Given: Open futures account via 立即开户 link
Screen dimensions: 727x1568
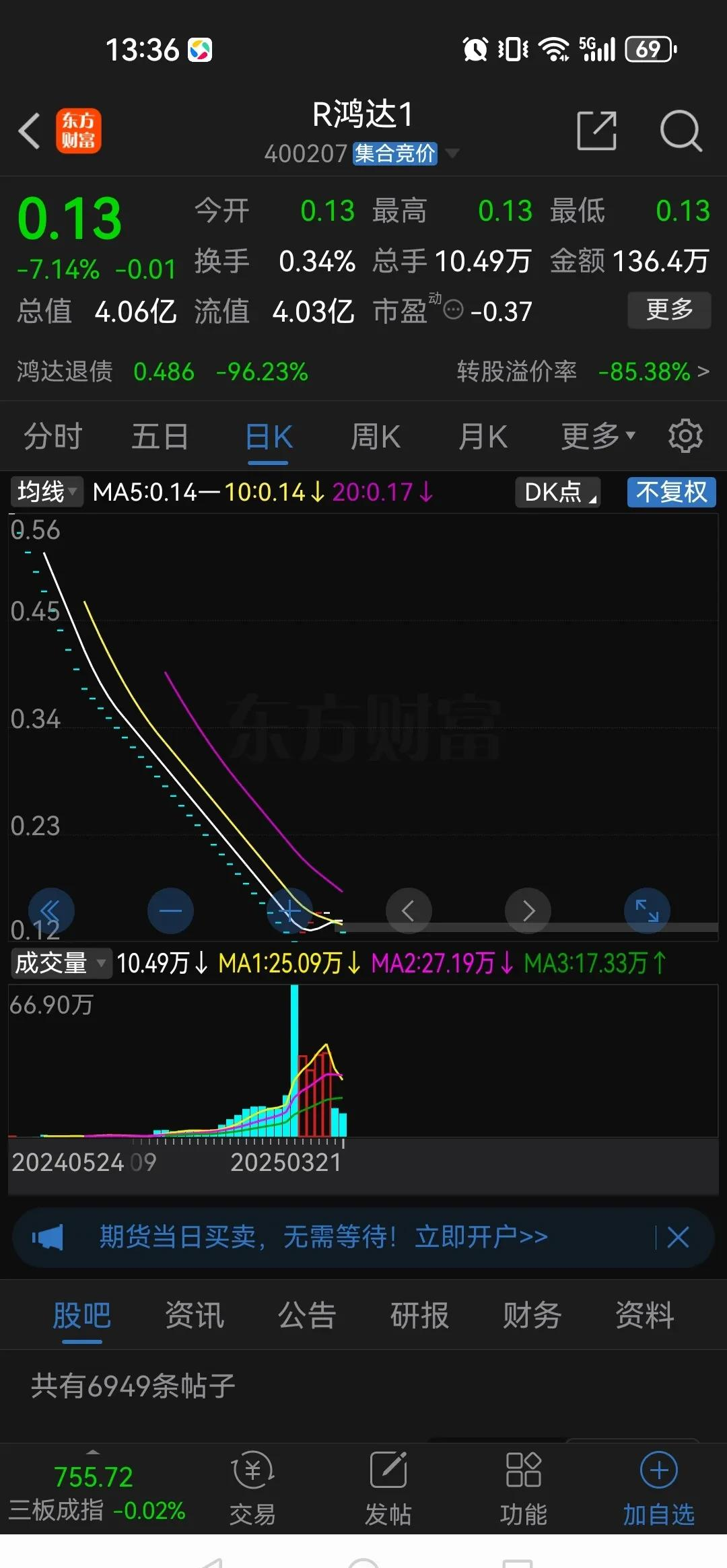Looking at the screenshot, I should (479, 1237).
